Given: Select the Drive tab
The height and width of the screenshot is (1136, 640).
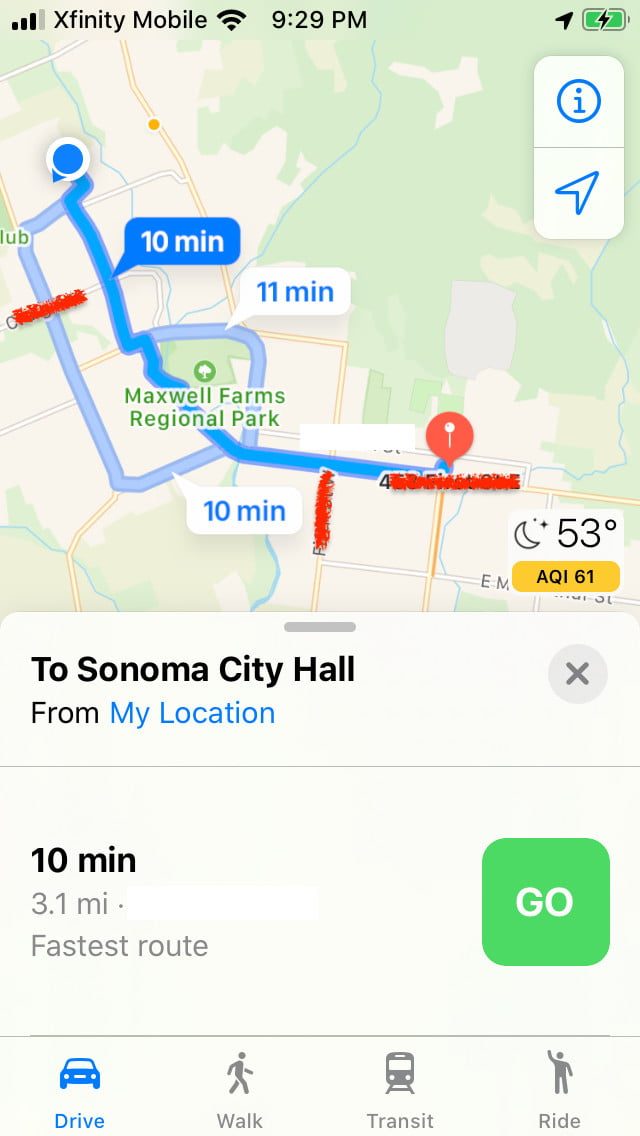Looking at the screenshot, I should click(x=80, y=1090).
